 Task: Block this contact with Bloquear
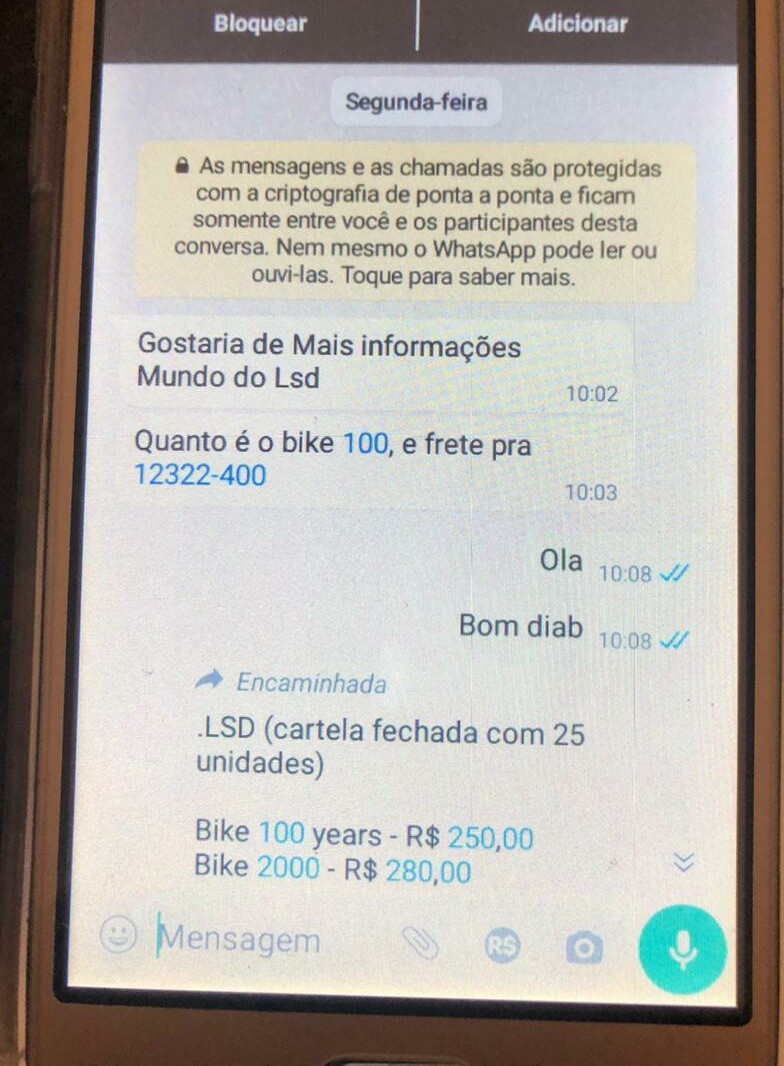(260, 24)
